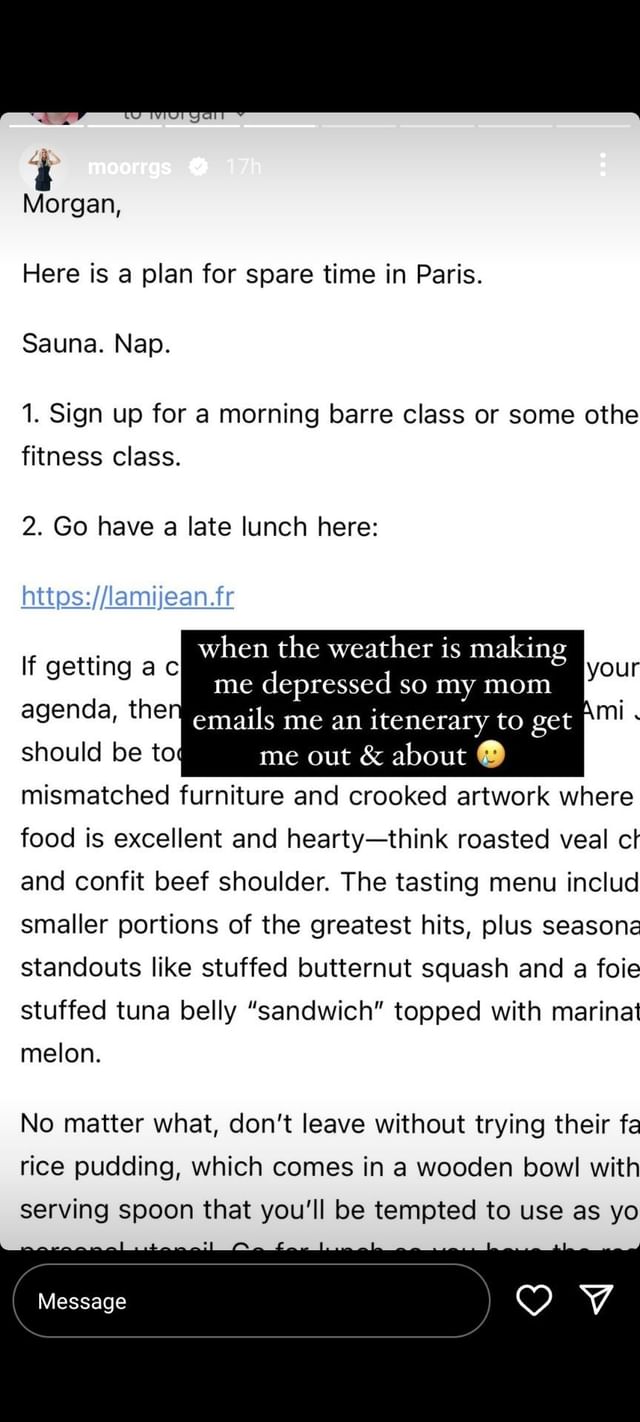
Task: Share the story via the paper plane
Action: point(597,1300)
